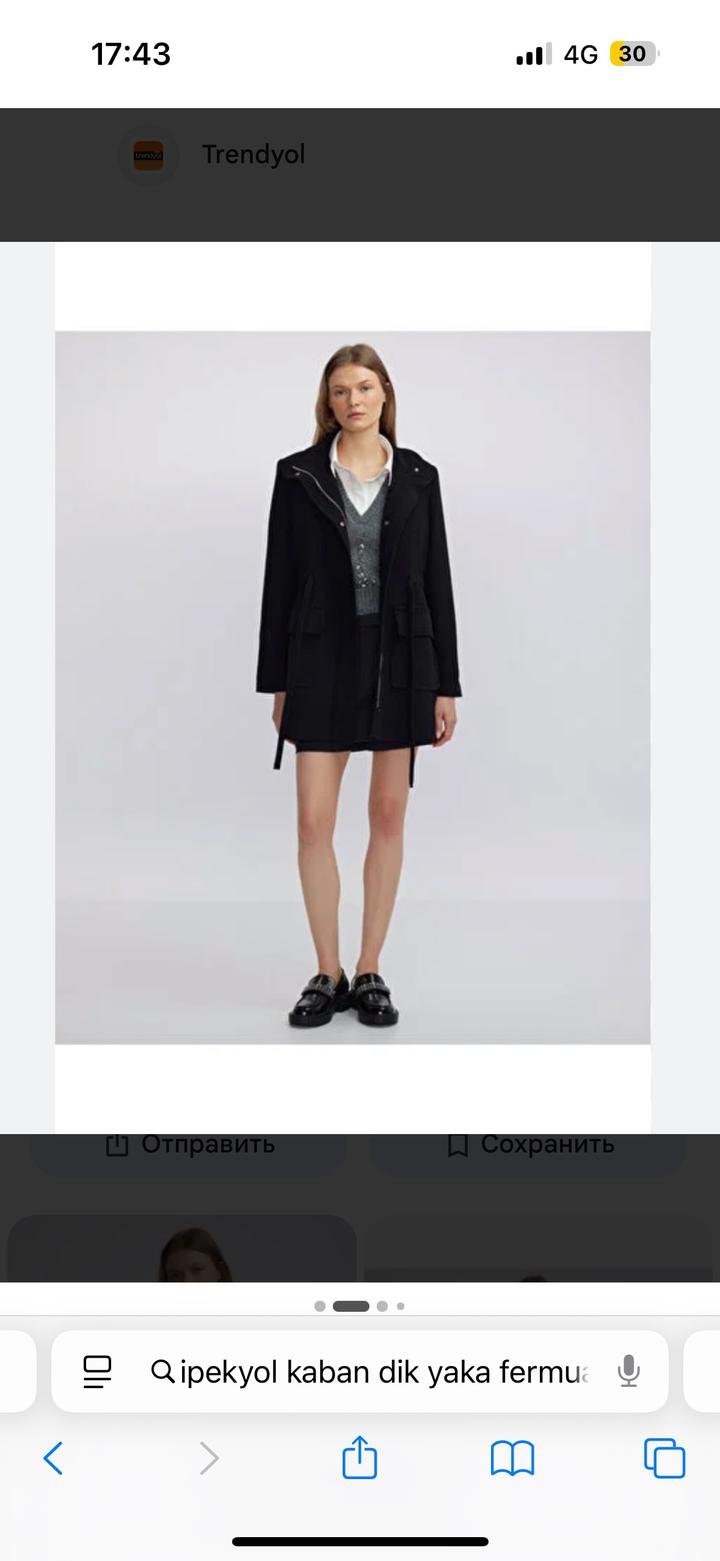
Task: Start voice search with the microphone
Action: coord(628,1371)
